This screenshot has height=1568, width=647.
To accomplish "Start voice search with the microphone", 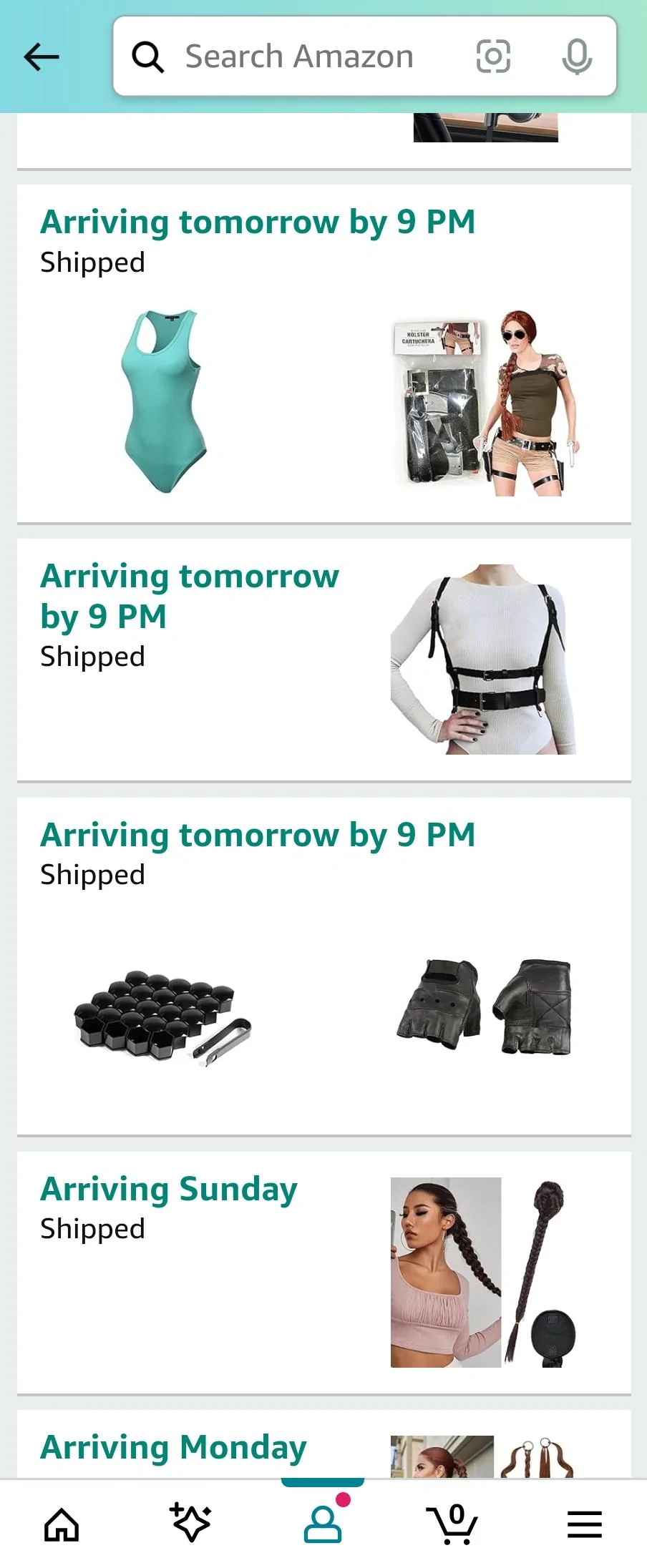I will tap(577, 57).
